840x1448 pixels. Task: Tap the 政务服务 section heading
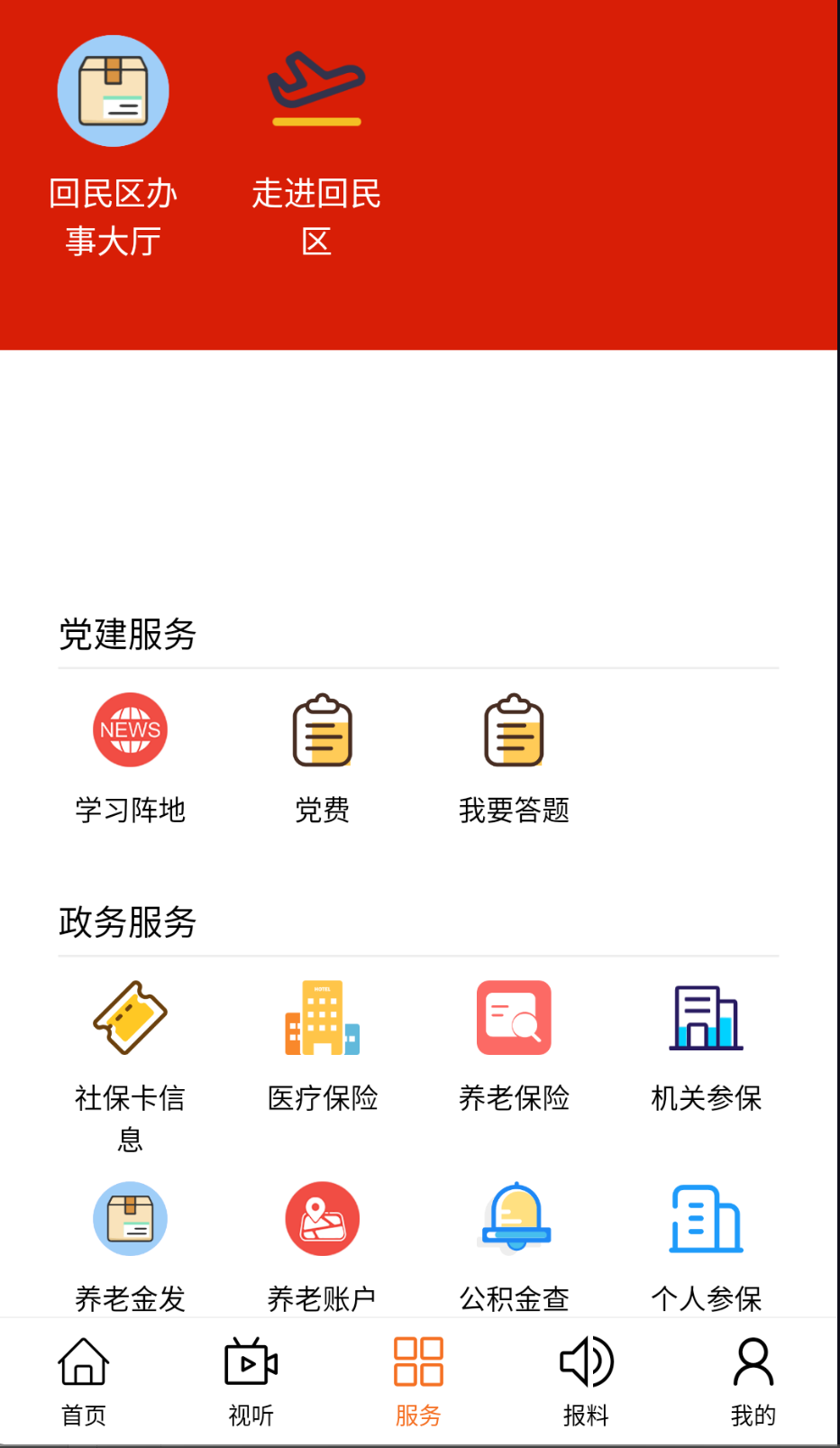pyautogui.click(x=126, y=922)
